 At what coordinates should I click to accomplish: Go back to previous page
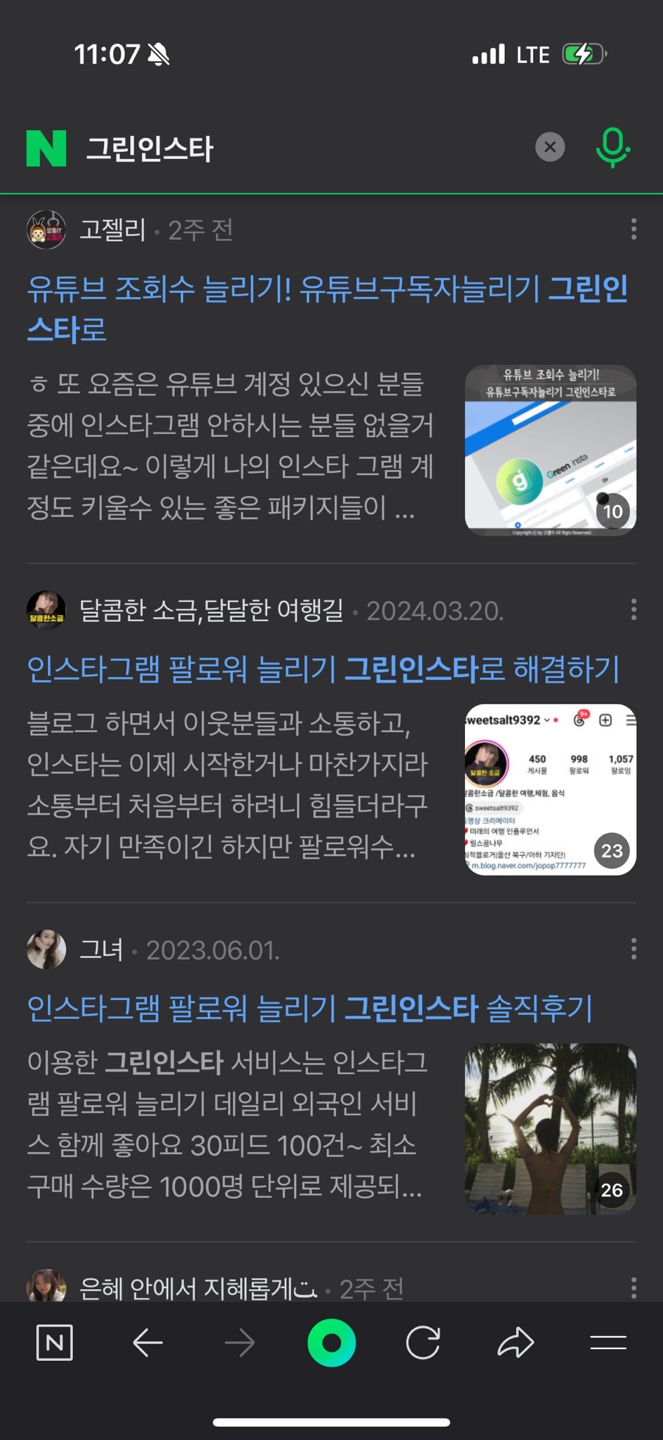pyautogui.click(x=148, y=1343)
